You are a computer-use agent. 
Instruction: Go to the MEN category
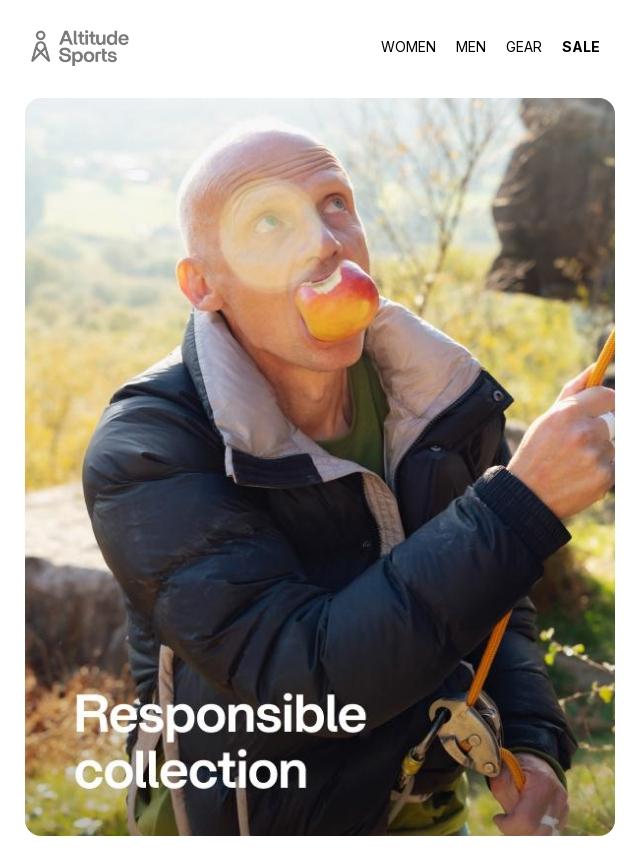click(470, 47)
